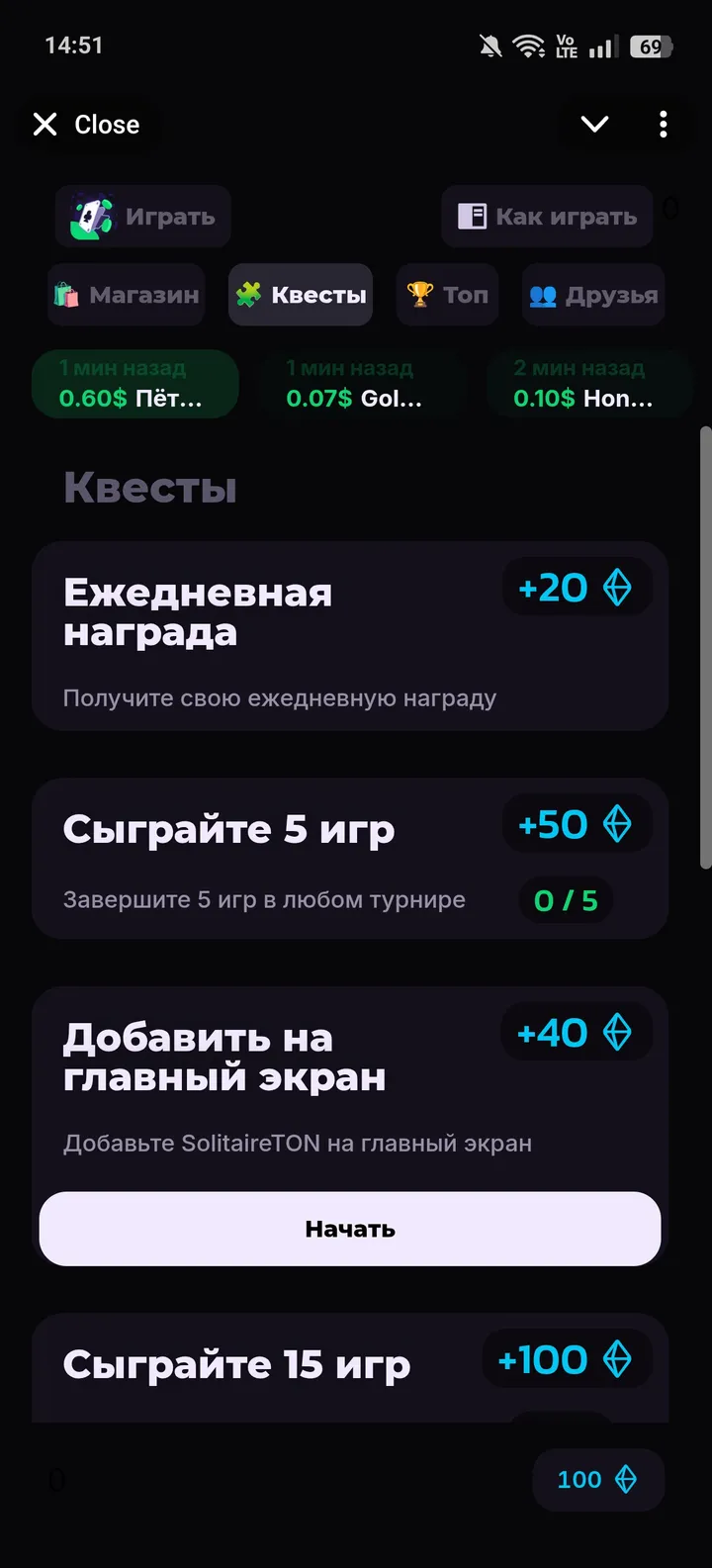Click the Квесты puzzle piece icon
This screenshot has width=712, height=1568.
click(247, 294)
